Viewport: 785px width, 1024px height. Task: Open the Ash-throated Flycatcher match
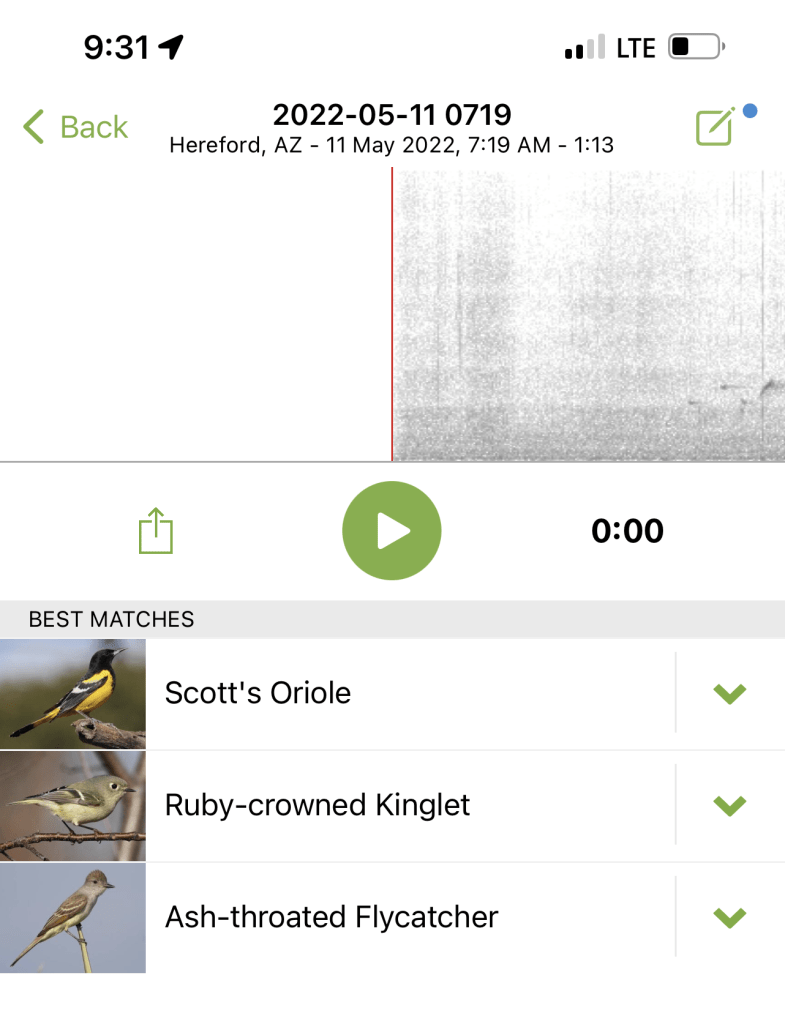click(x=331, y=917)
